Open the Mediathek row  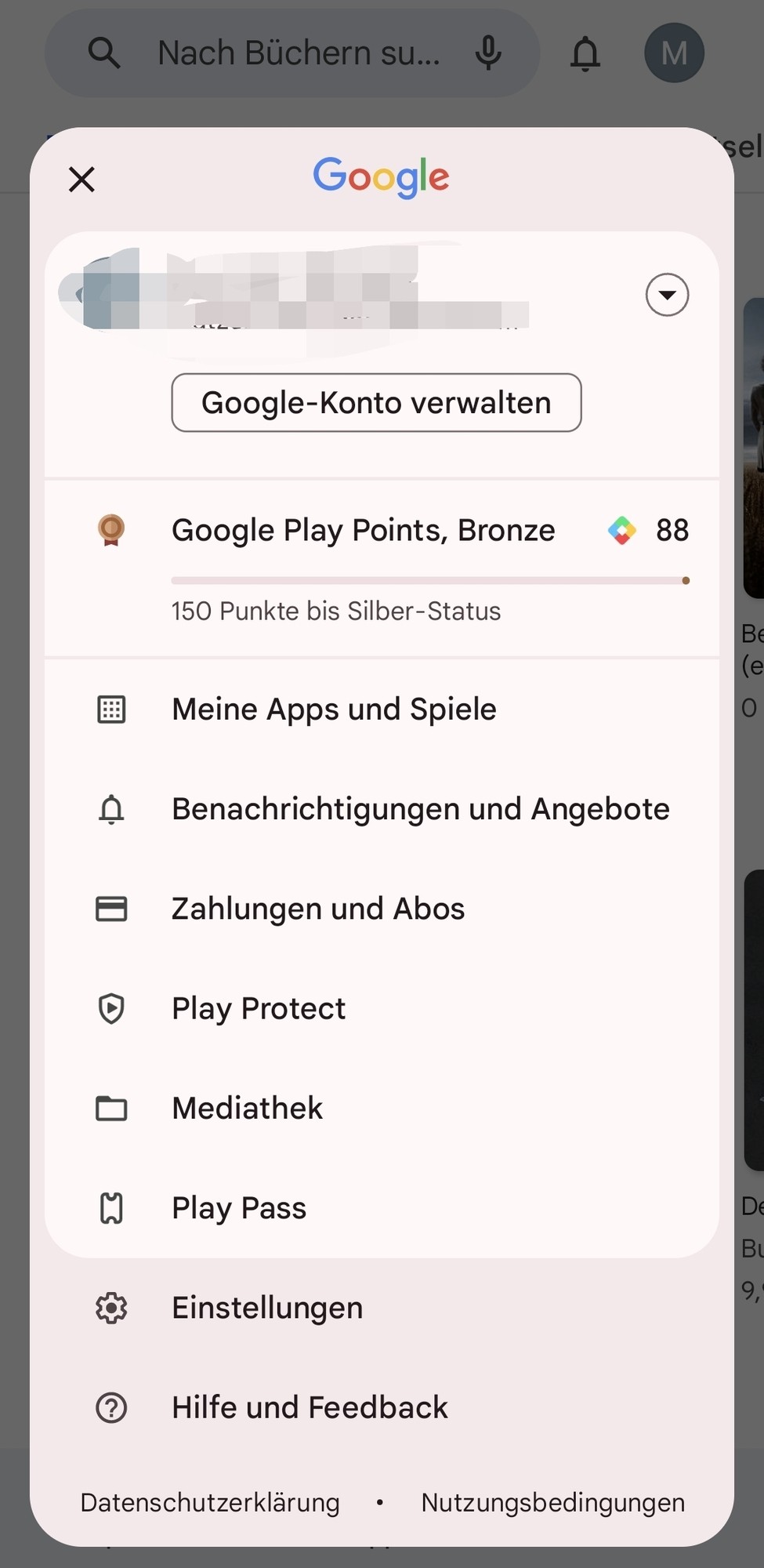[247, 1109]
